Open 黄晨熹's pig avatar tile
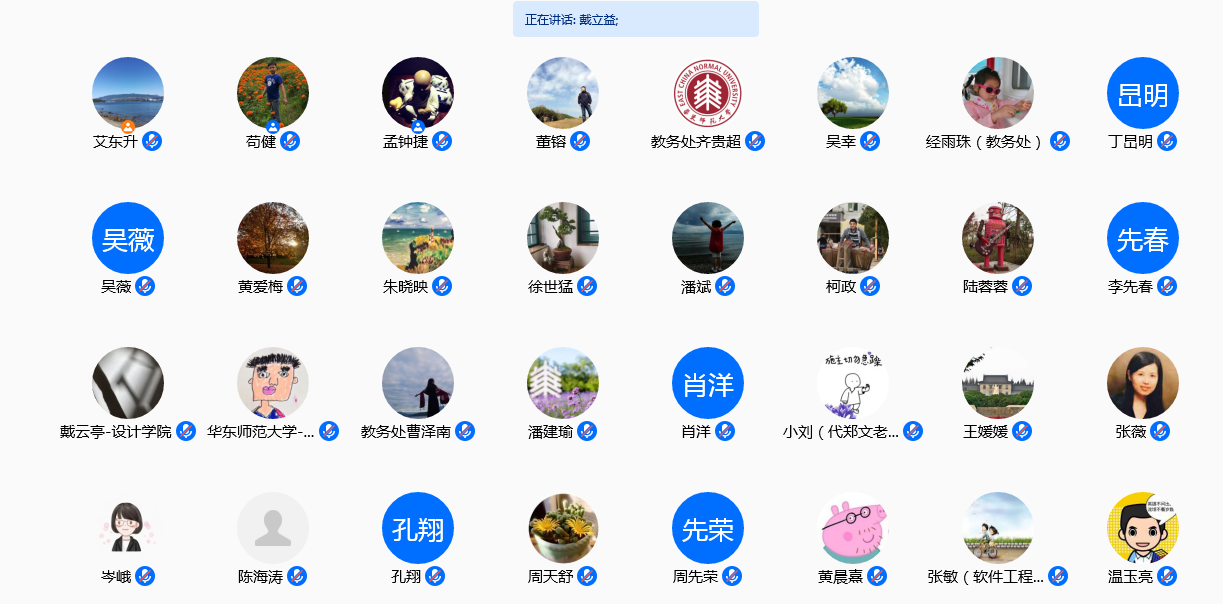The image size is (1223, 604). click(853, 528)
